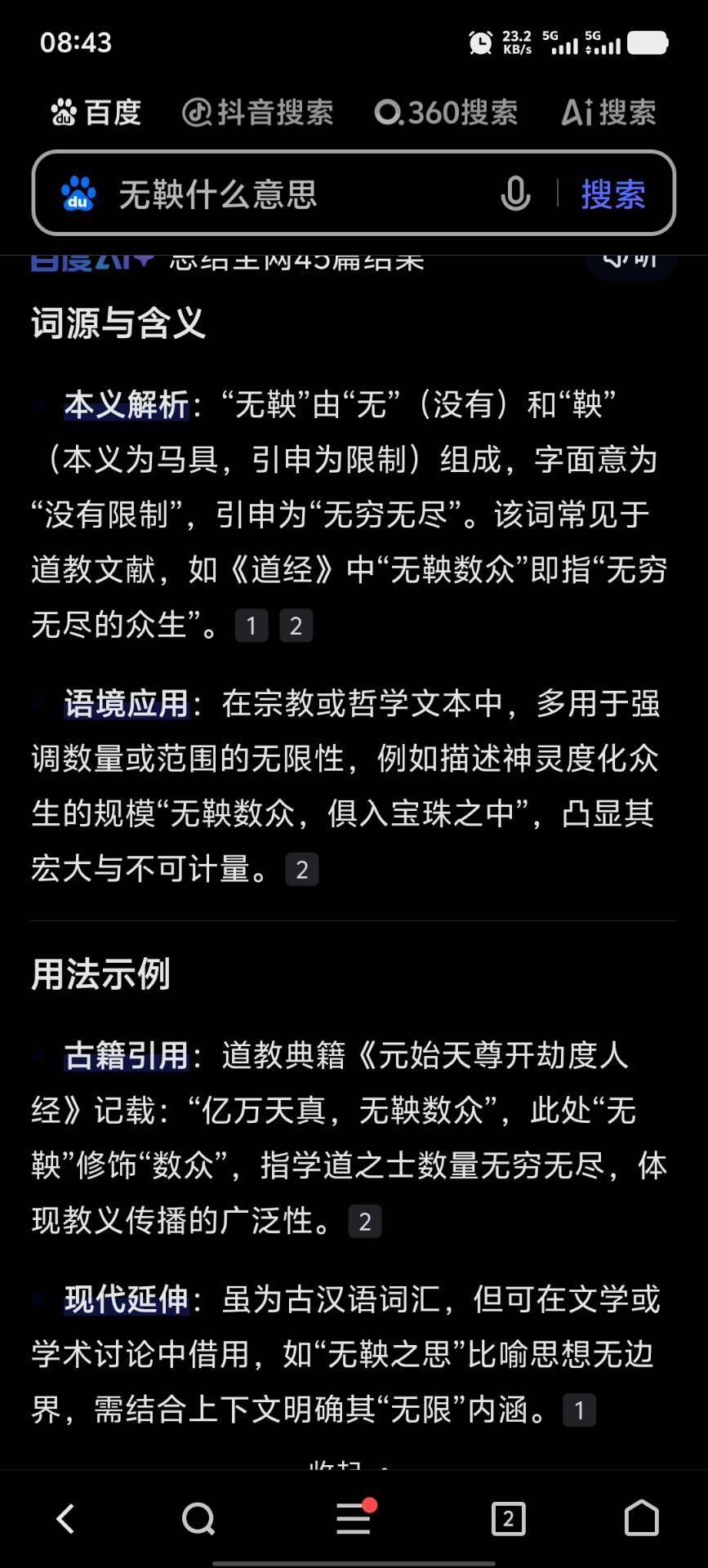Image resolution: width=708 pixels, height=1568 pixels.
Task: Switch to 360搜索 tab
Action: click(x=446, y=113)
